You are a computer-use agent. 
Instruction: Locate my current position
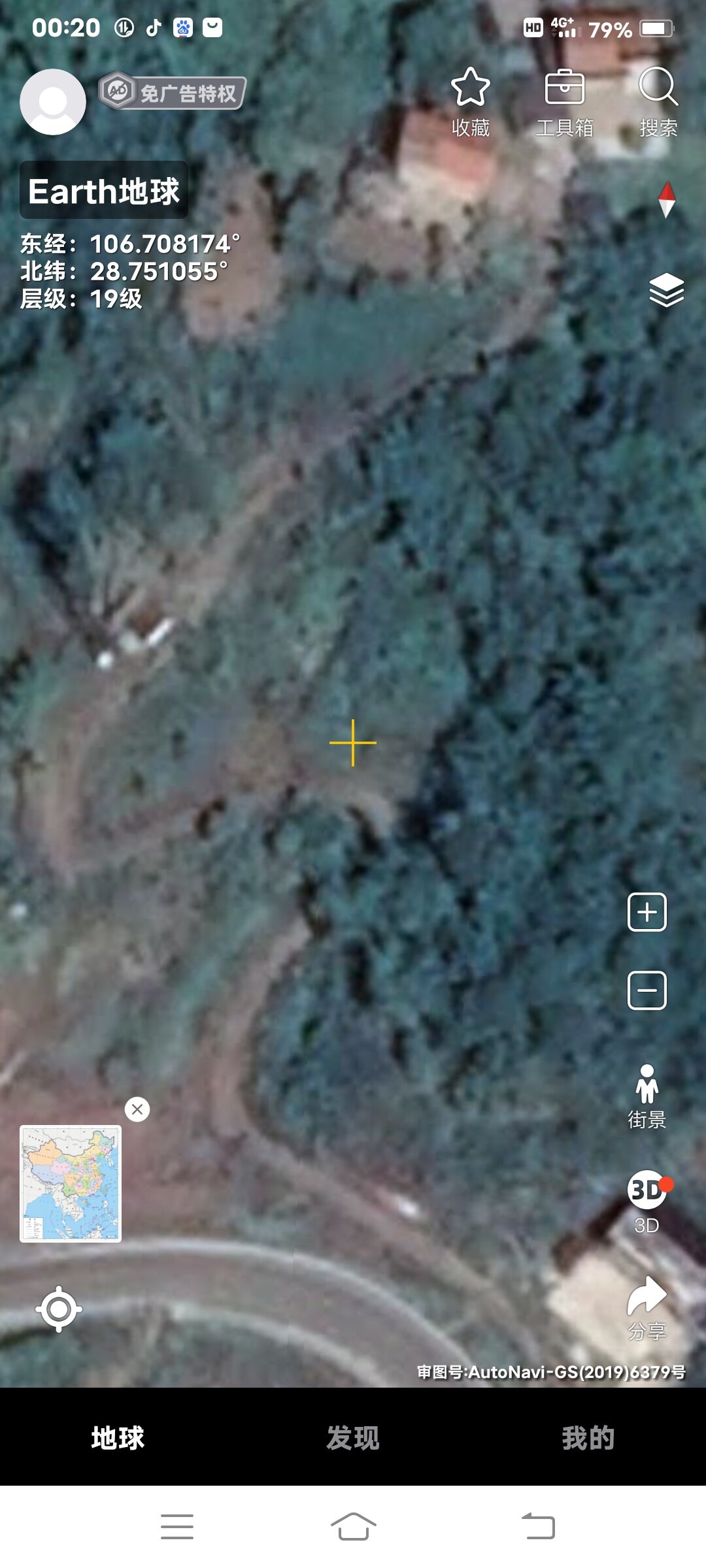pos(59,1309)
